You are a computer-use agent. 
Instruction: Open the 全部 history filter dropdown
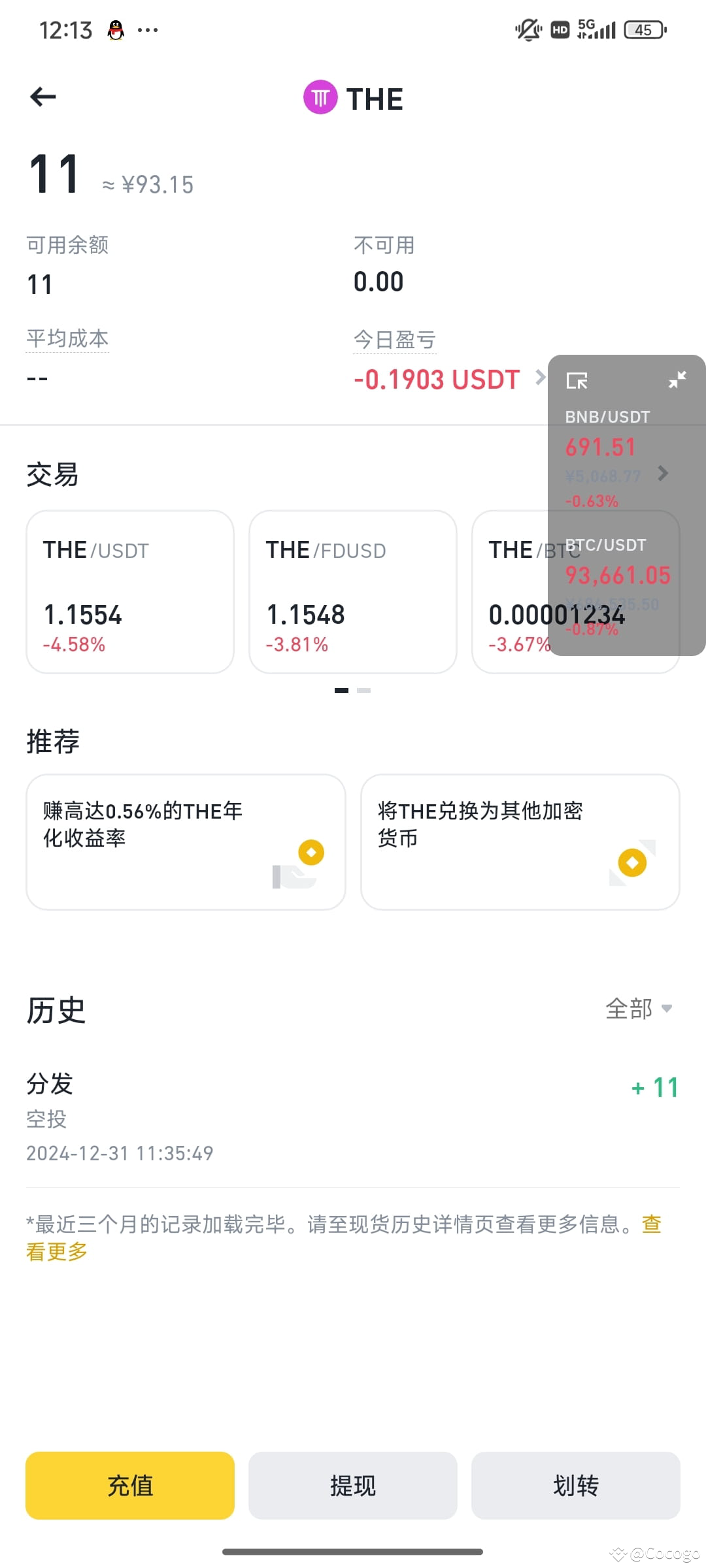pos(637,1009)
